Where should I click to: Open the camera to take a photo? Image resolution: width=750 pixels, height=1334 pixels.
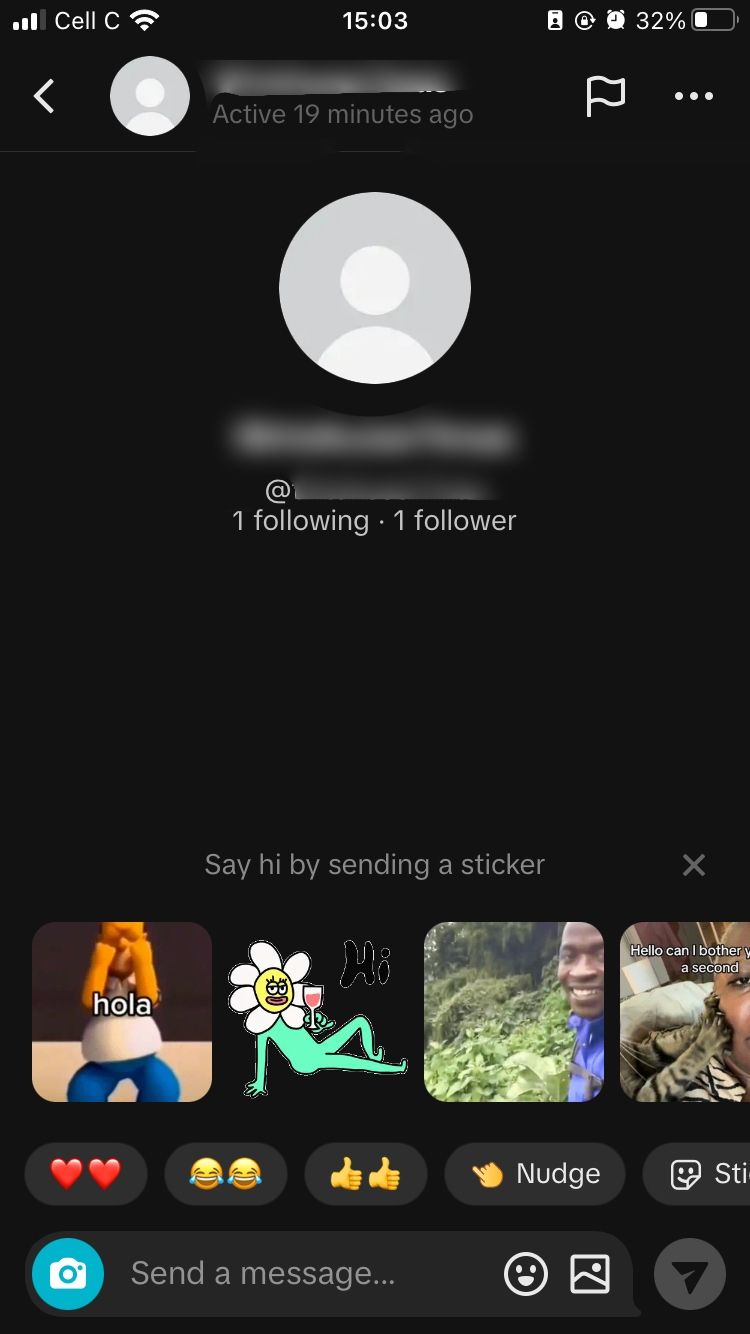click(68, 1274)
